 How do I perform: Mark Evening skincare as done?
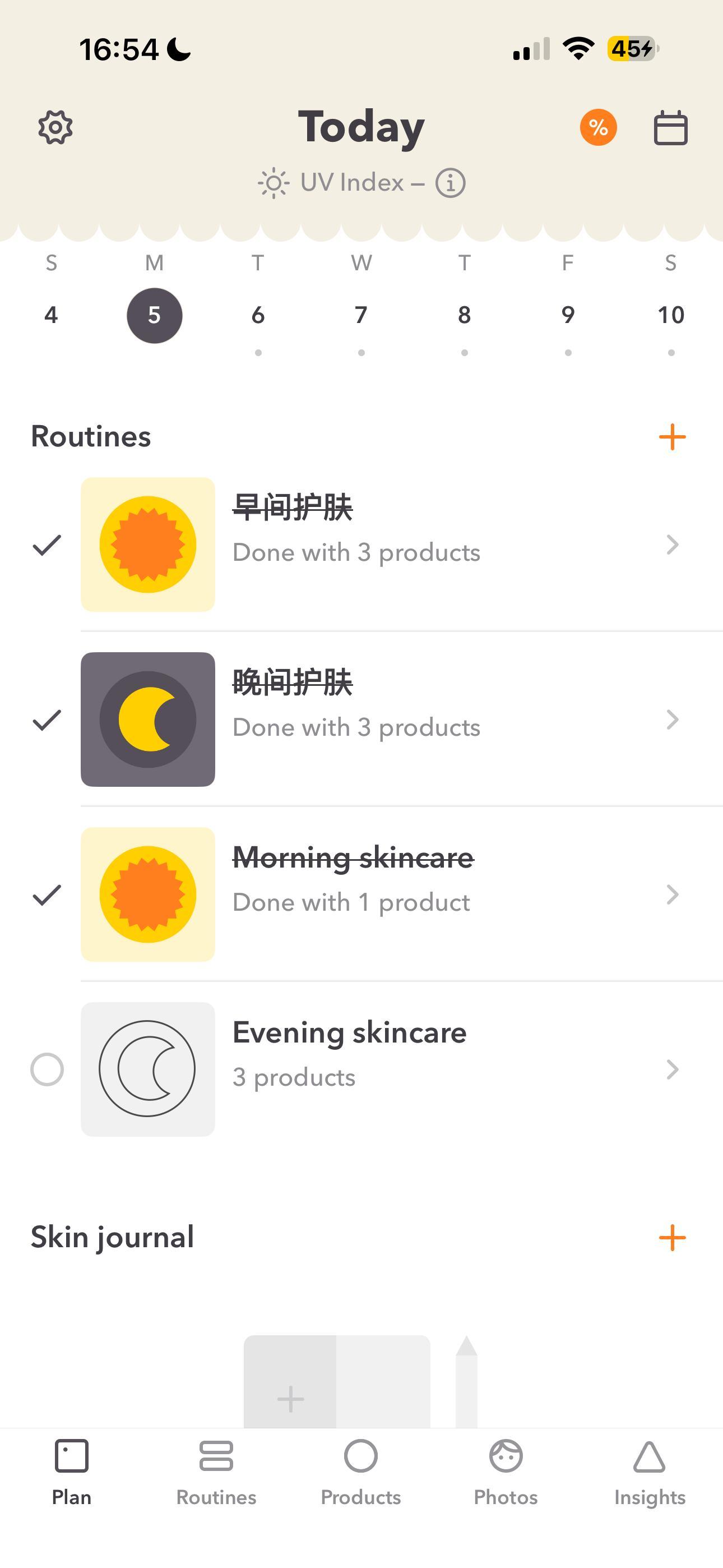47,1069
